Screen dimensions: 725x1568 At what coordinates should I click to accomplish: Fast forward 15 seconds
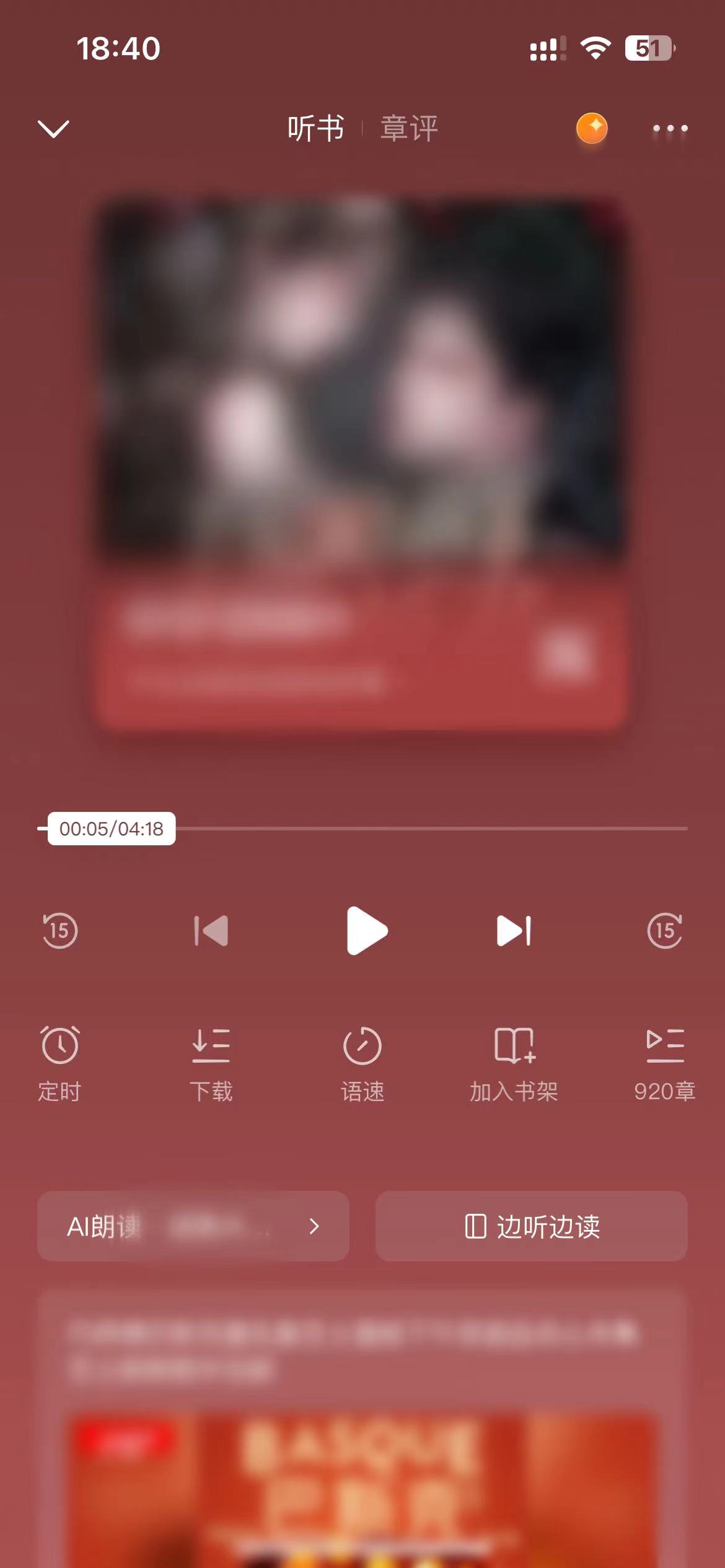(665, 930)
